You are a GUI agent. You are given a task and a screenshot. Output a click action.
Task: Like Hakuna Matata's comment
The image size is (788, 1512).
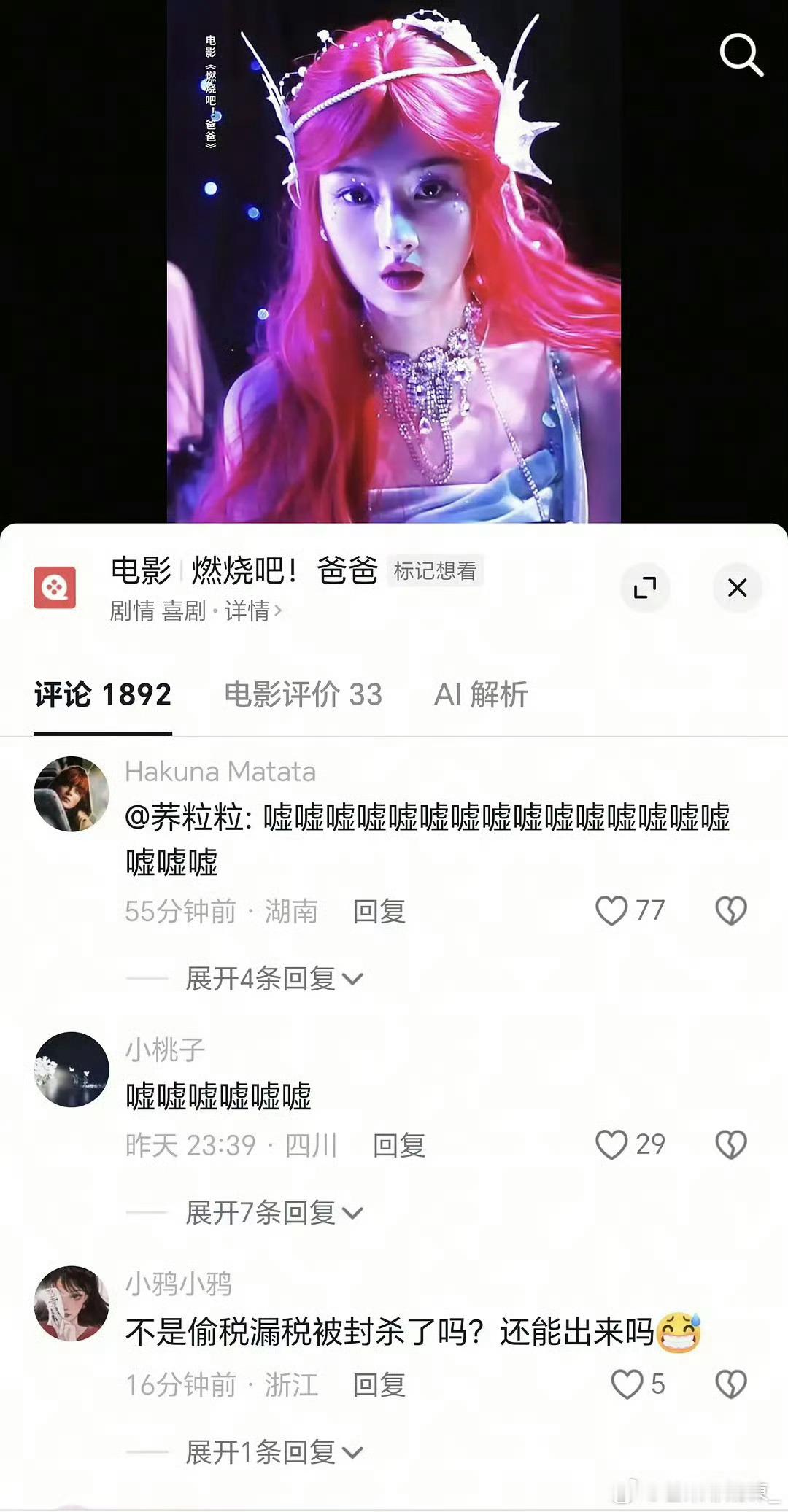630,910
